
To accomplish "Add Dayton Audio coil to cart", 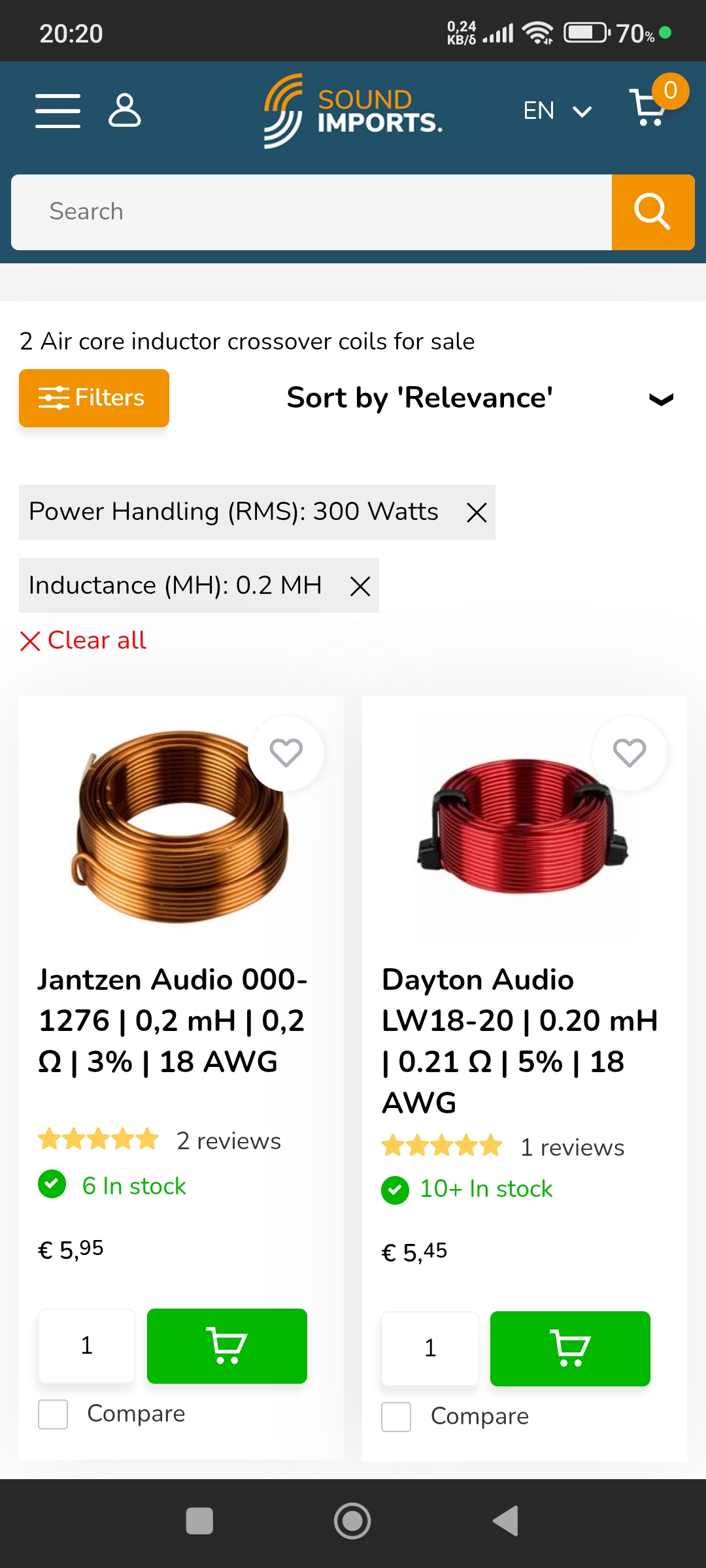I will coord(570,1348).
